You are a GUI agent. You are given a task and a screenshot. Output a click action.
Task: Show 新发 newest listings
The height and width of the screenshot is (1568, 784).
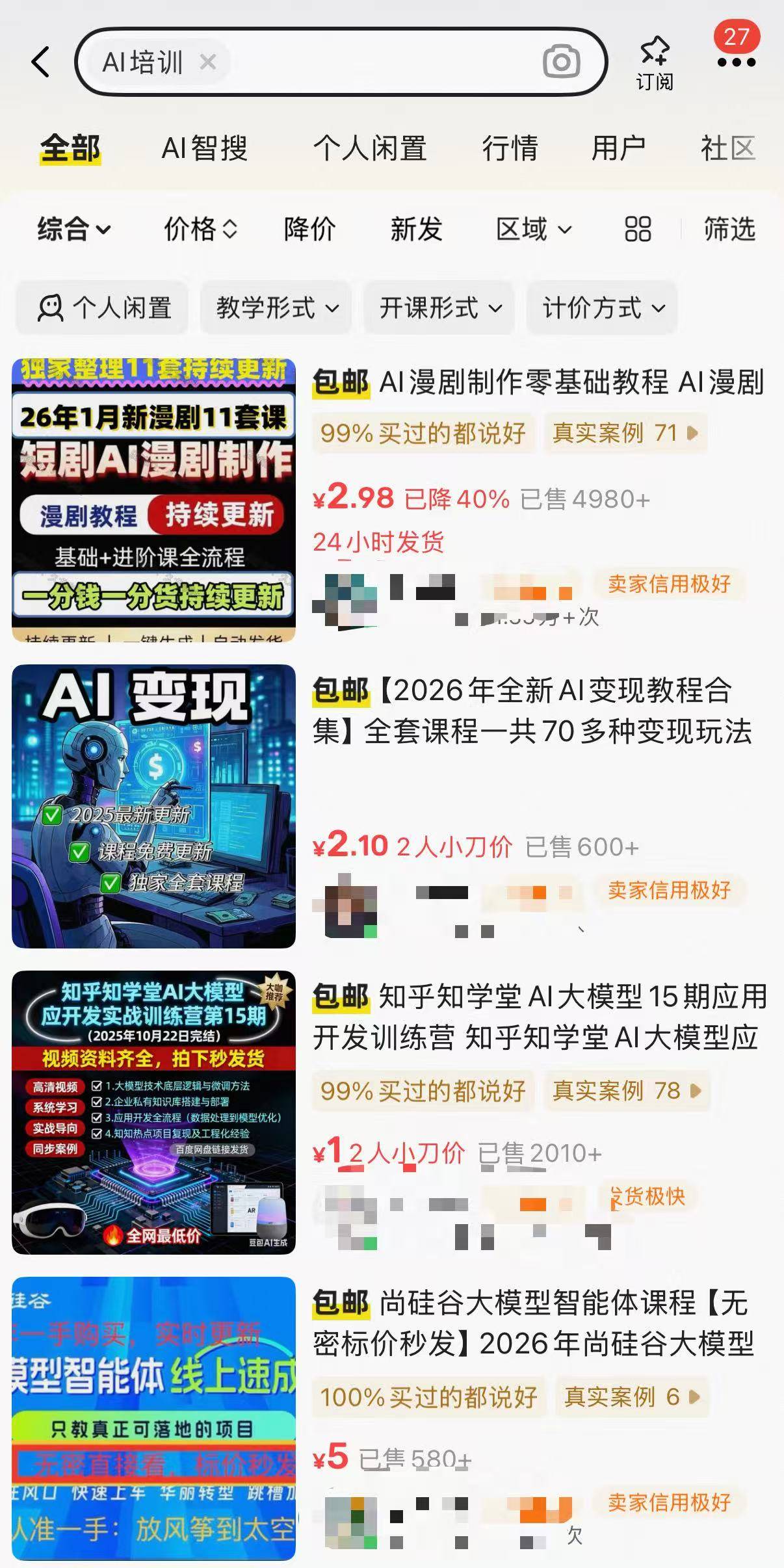pos(416,229)
